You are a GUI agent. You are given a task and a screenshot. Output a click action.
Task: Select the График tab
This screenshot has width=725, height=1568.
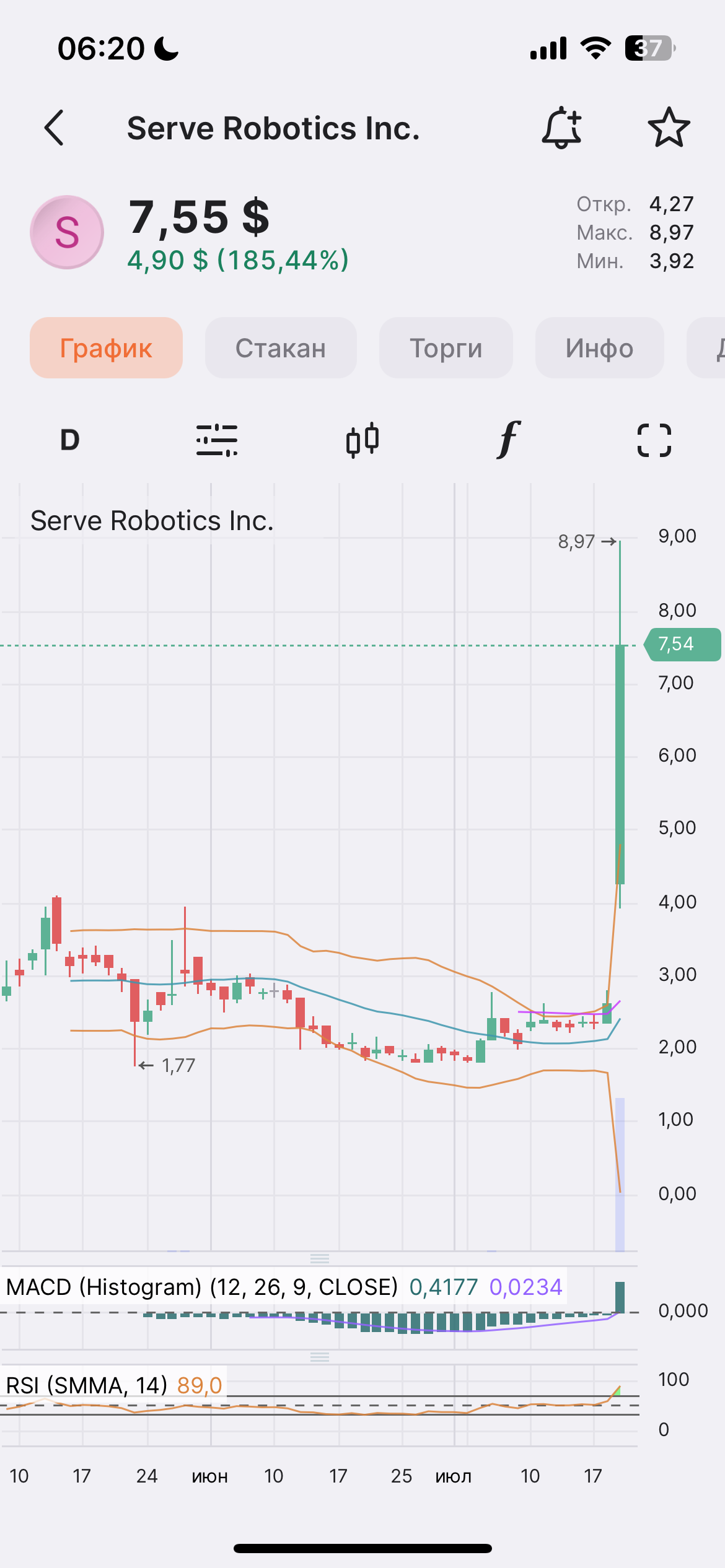[106, 348]
